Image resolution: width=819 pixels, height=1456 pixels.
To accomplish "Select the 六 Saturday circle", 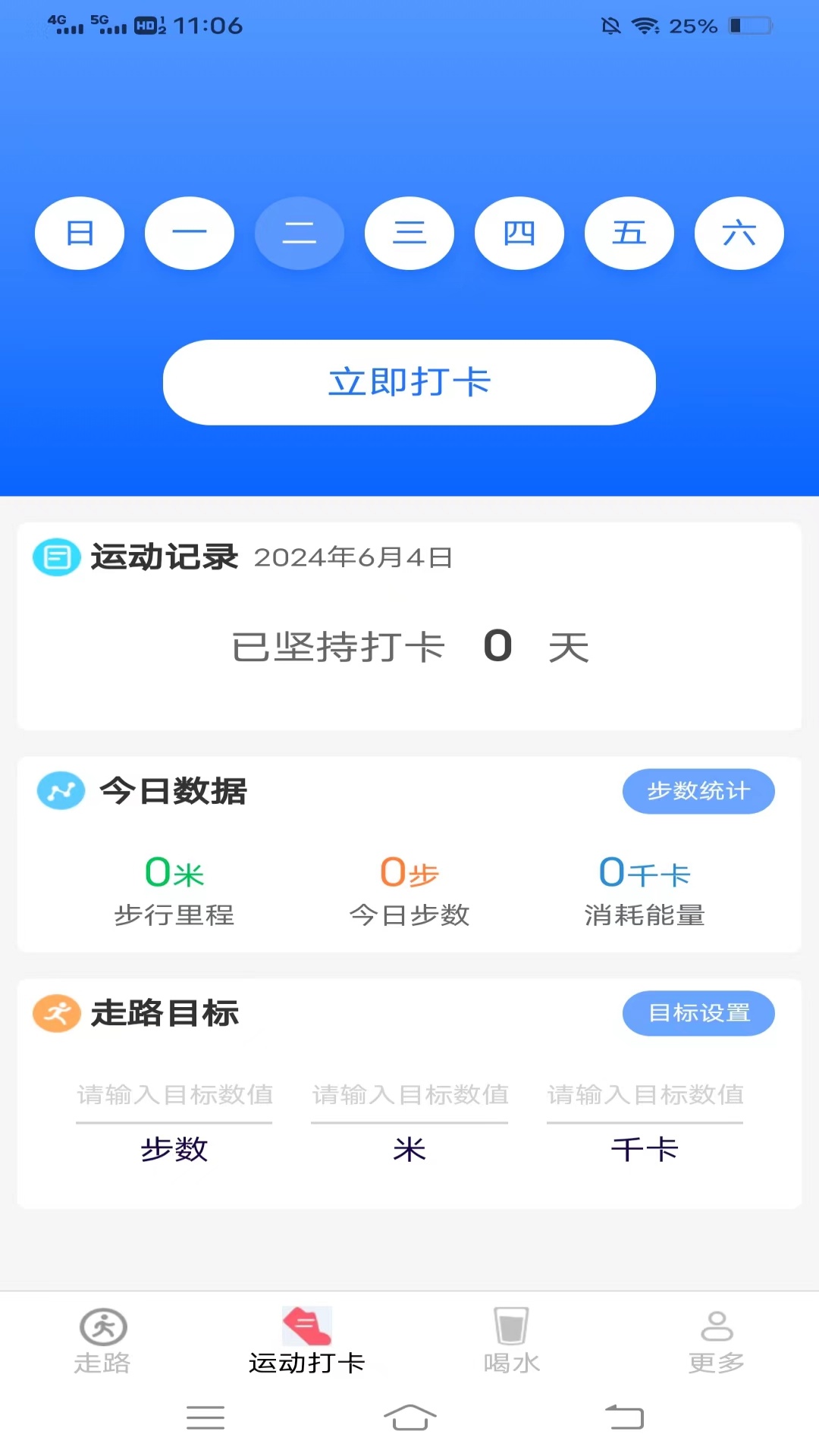I will click(x=739, y=233).
